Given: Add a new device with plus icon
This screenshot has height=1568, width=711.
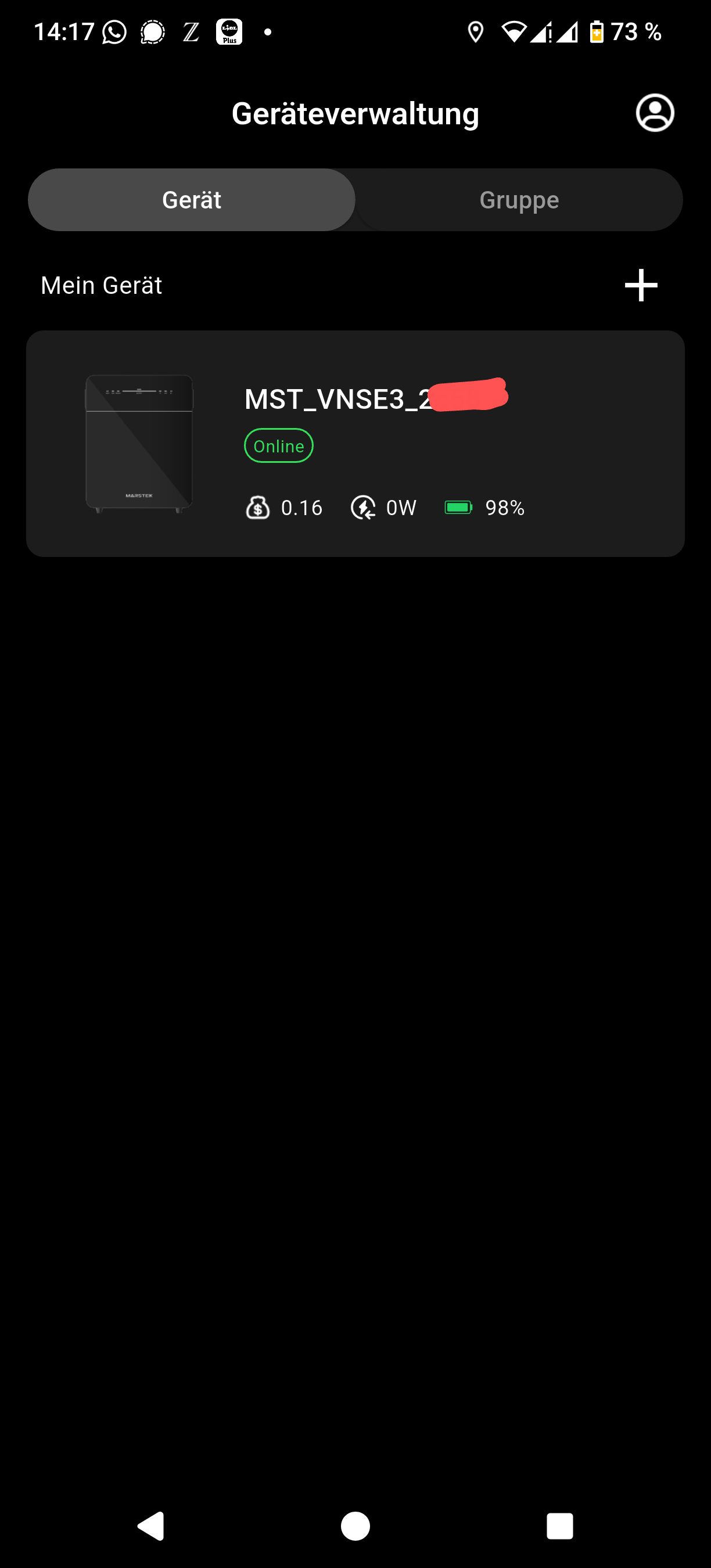Looking at the screenshot, I should click(x=640, y=286).
